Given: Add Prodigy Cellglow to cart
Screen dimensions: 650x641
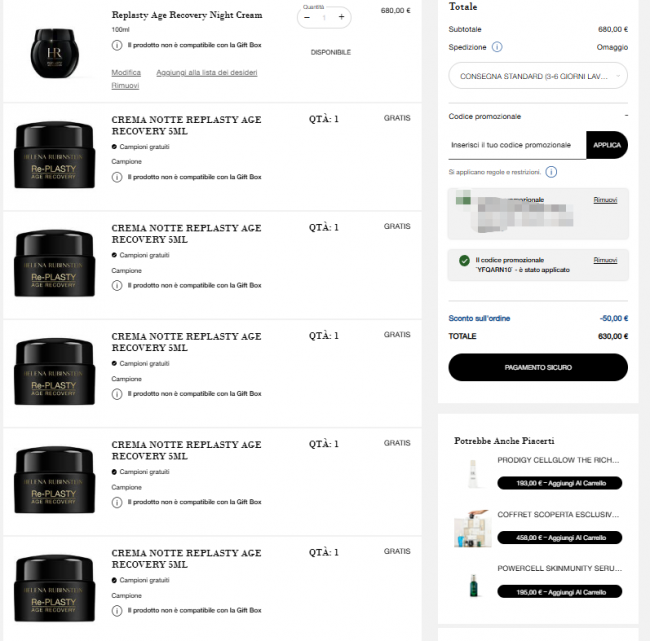Looking at the screenshot, I should (559, 482).
